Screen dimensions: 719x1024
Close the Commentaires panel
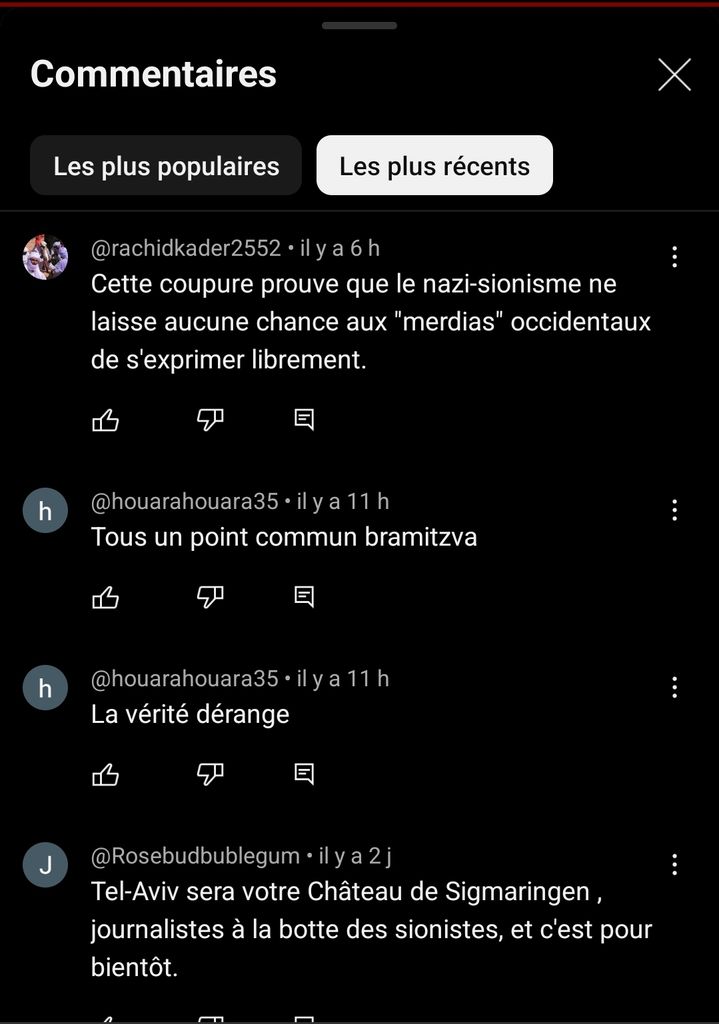(x=674, y=74)
